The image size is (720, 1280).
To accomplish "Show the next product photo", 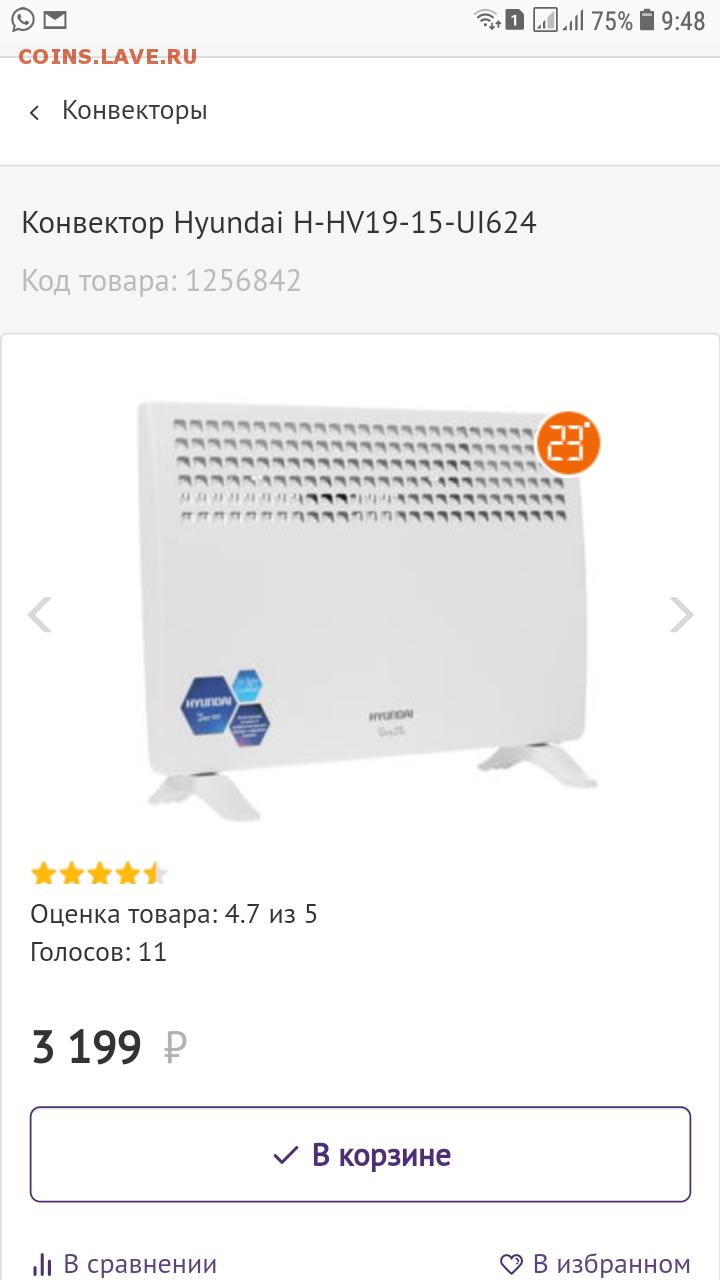I will pos(680,614).
